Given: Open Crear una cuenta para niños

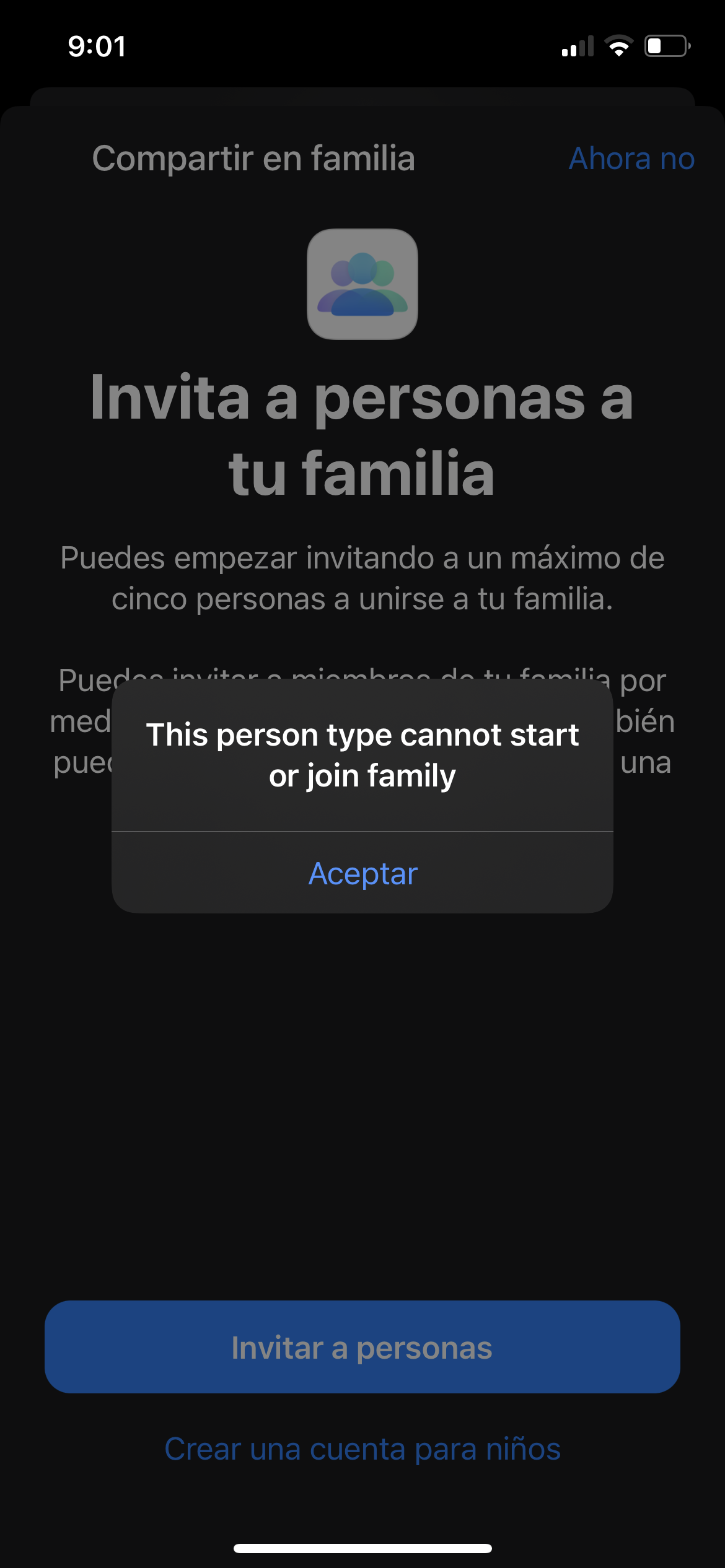Looking at the screenshot, I should [x=362, y=1449].
